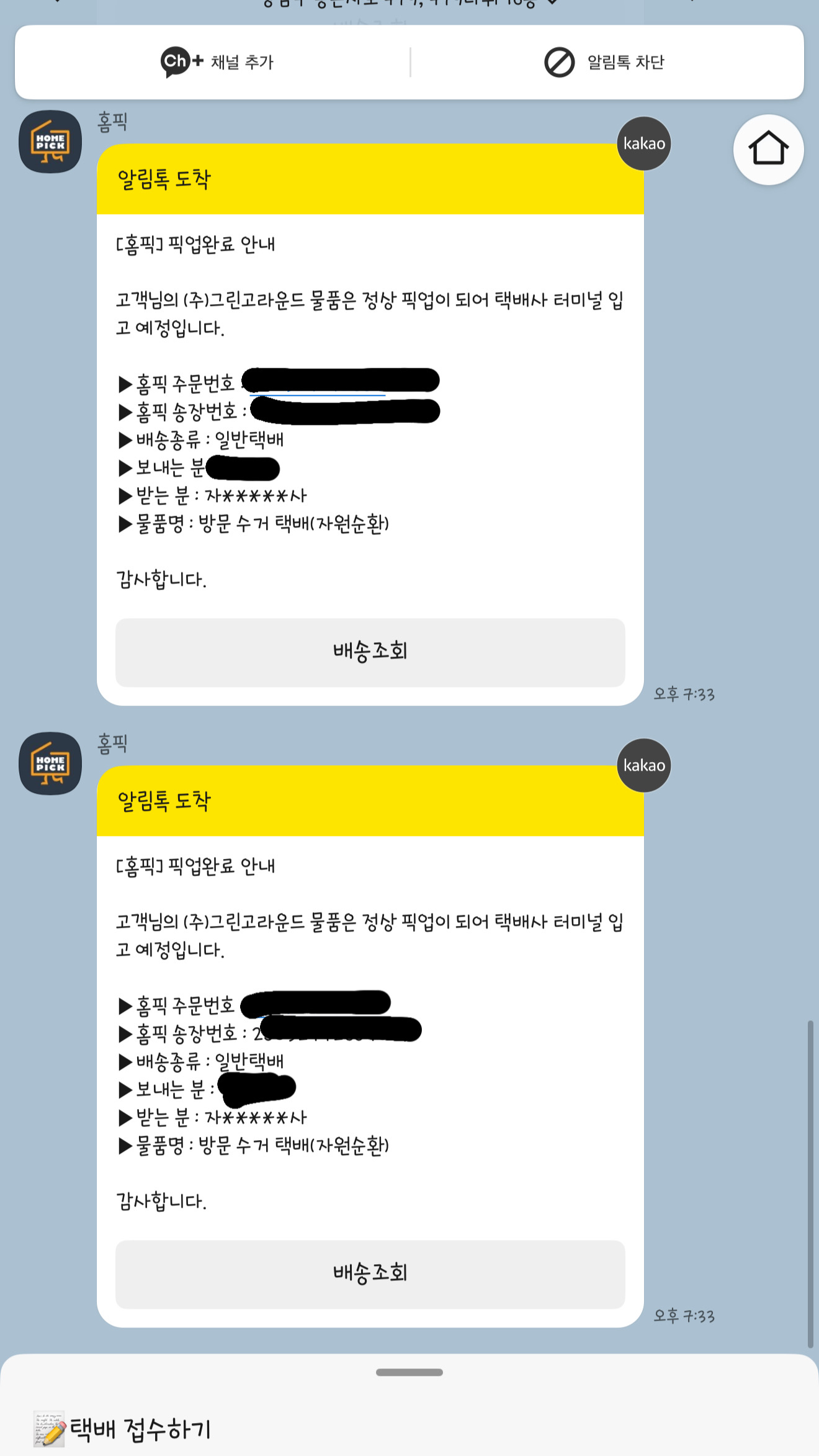This screenshot has width=819, height=1456.
Task: Tap 배송조회 in the second pickup notice
Action: 370,1274
